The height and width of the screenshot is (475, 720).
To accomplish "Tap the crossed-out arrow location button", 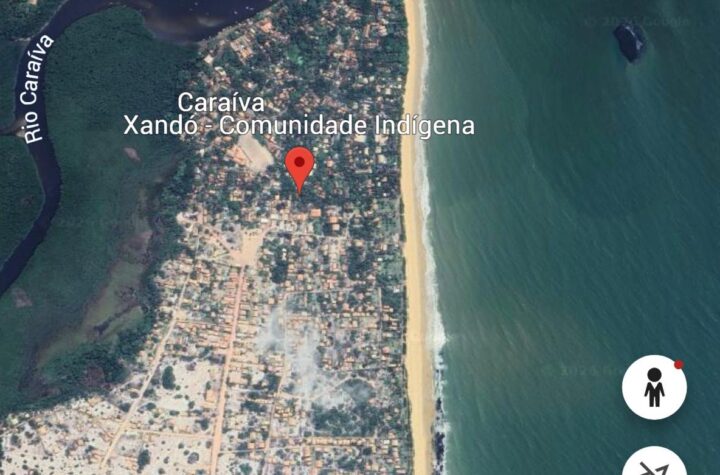I will pos(656,465).
